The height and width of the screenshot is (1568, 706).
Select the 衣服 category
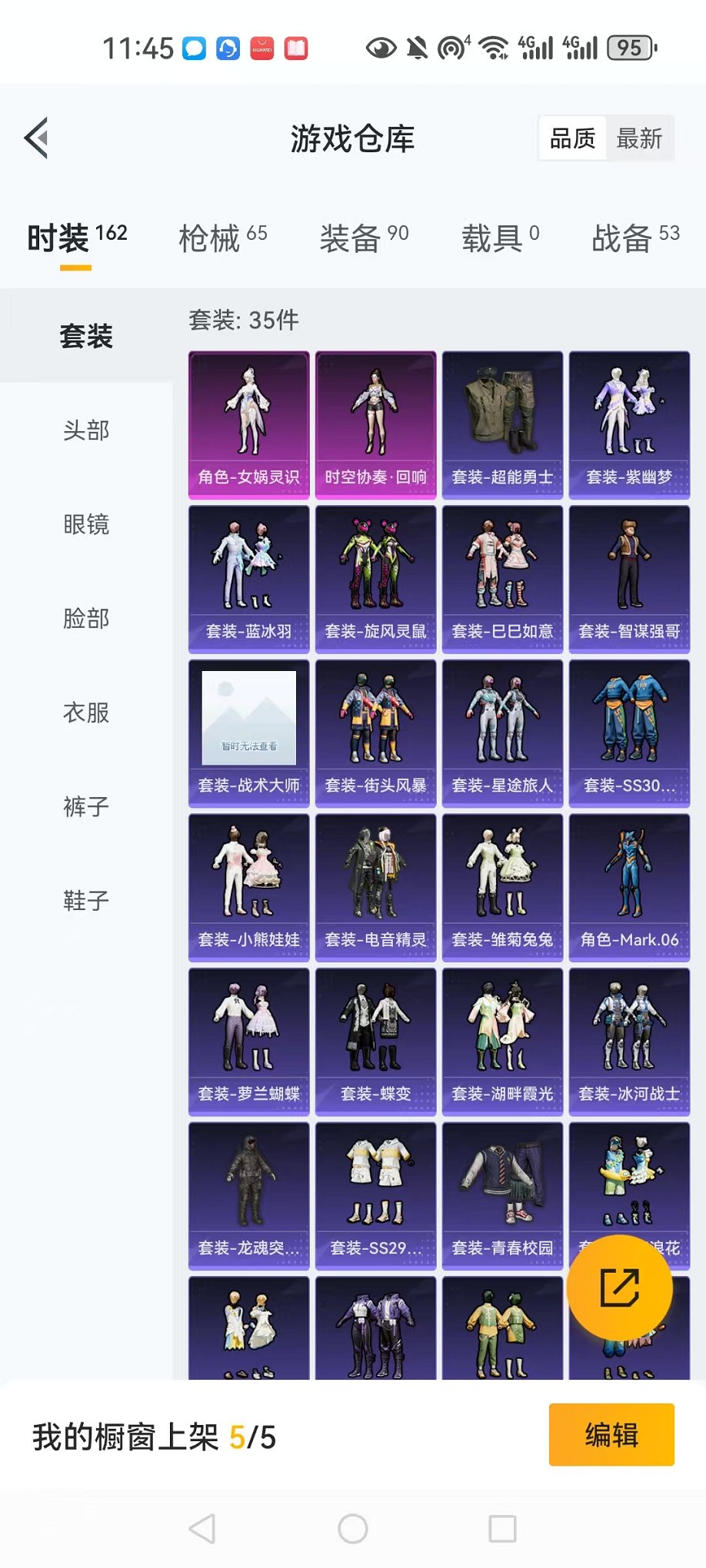pos(86,713)
